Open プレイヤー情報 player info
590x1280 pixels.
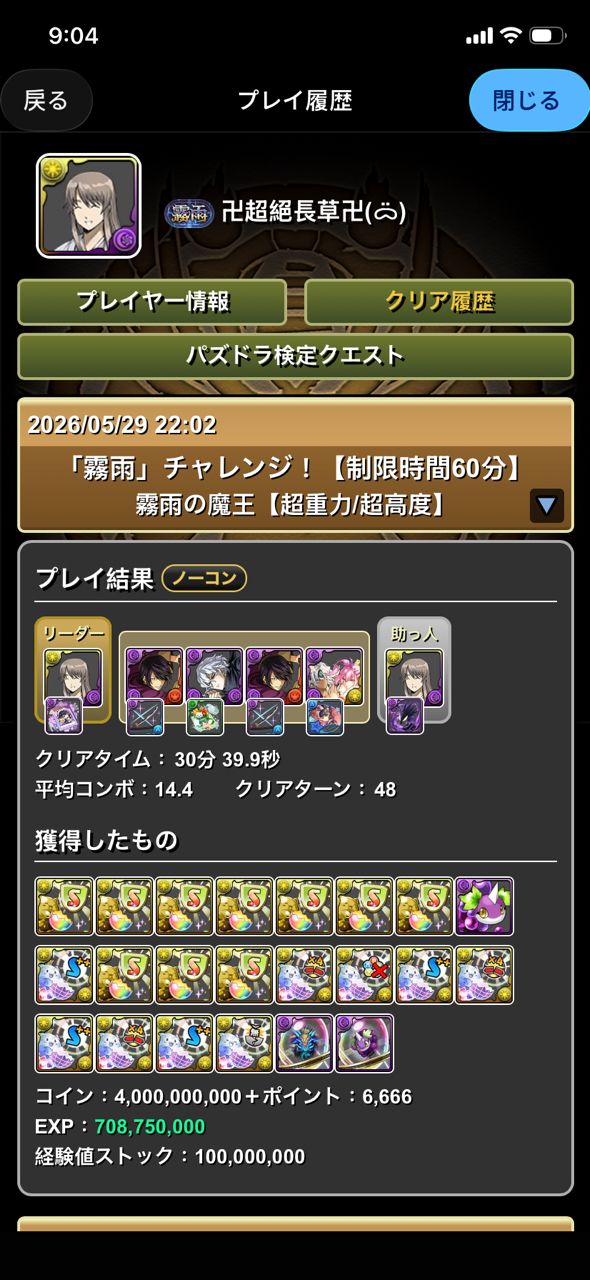[x=152, y=302]
